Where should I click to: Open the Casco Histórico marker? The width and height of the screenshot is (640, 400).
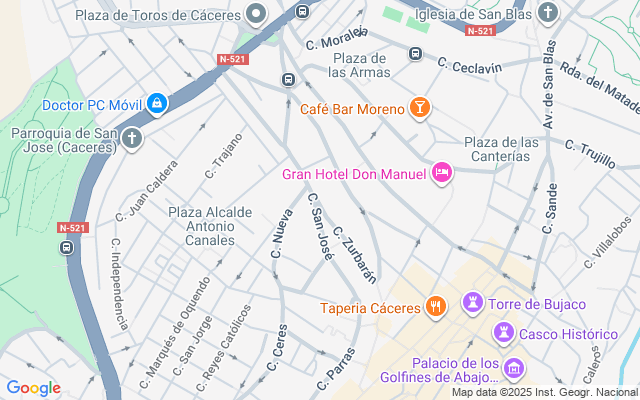[504, 333]
